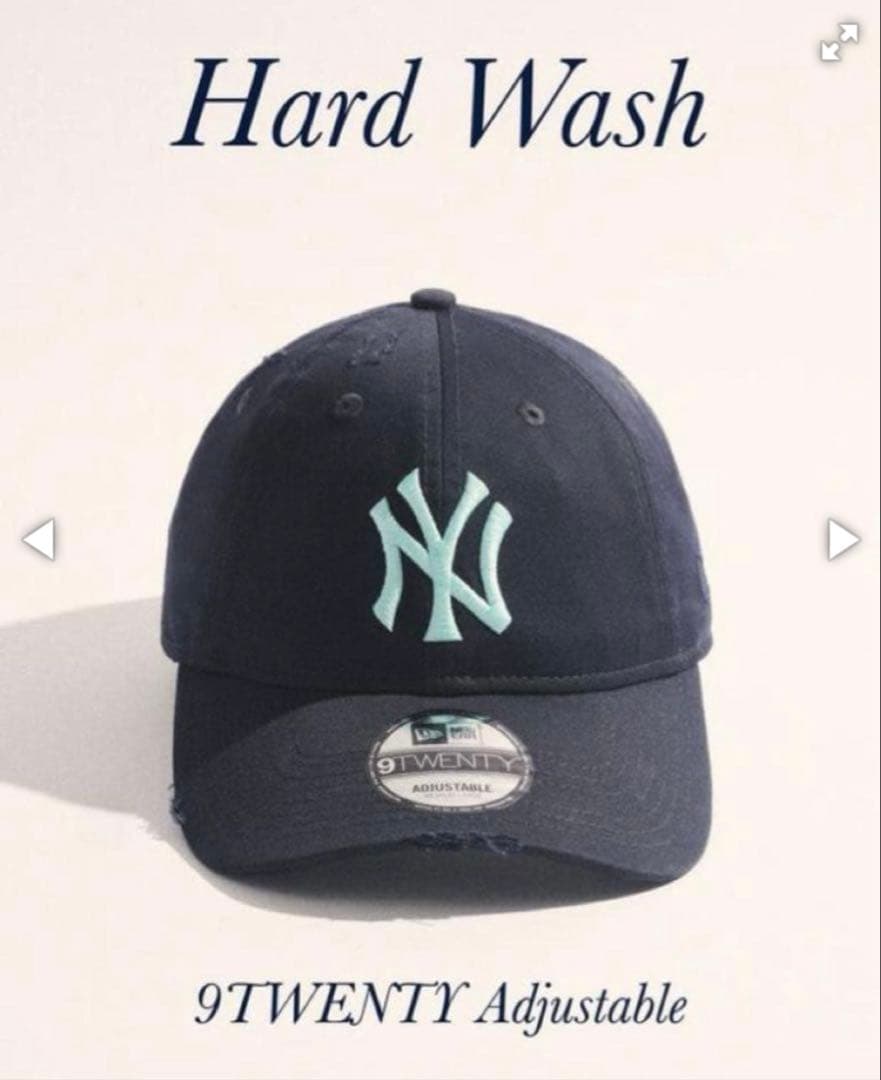The height and width of the screenshot is (1080, 881).
Task: Go to the previous image
Action: point(38,539)
